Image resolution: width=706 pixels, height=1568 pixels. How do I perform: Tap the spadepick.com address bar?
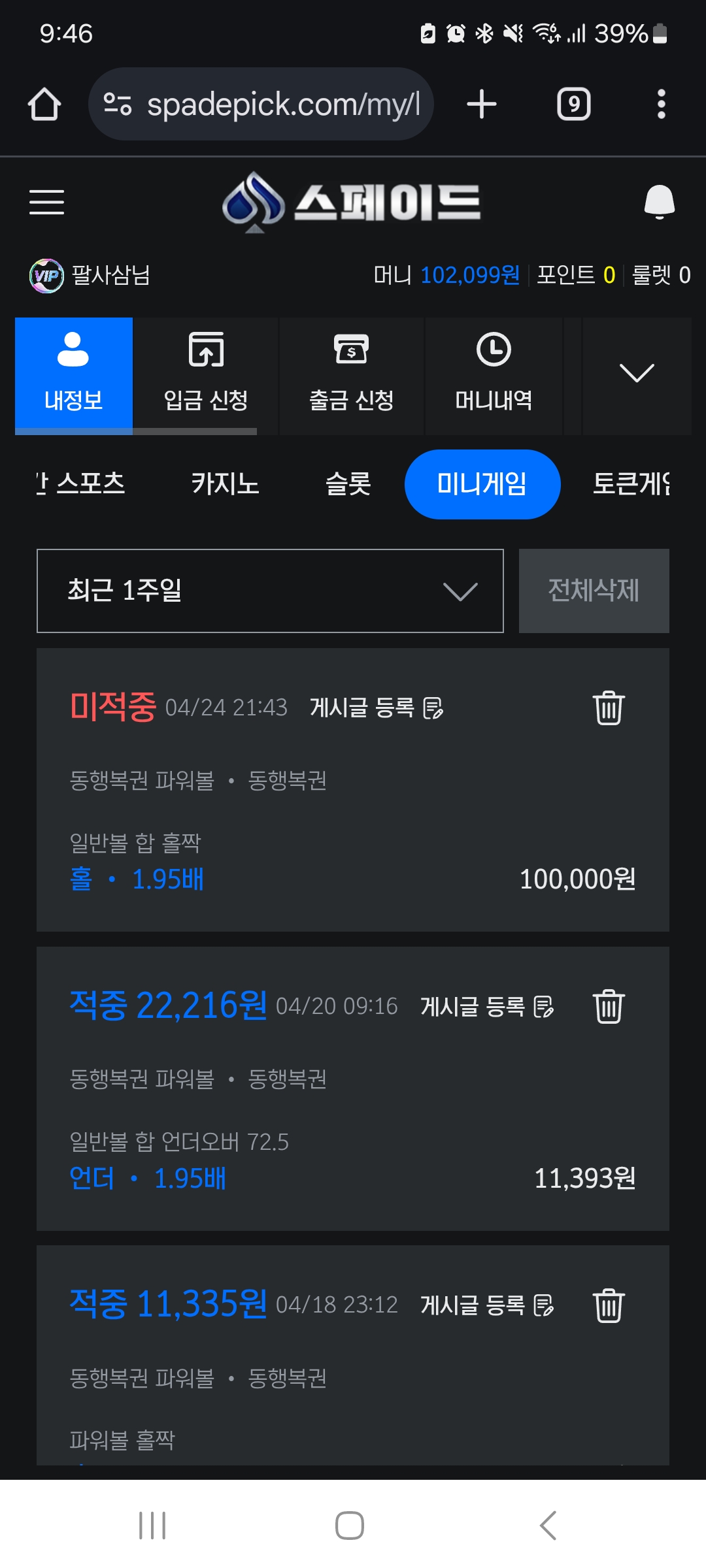(261, 104)
